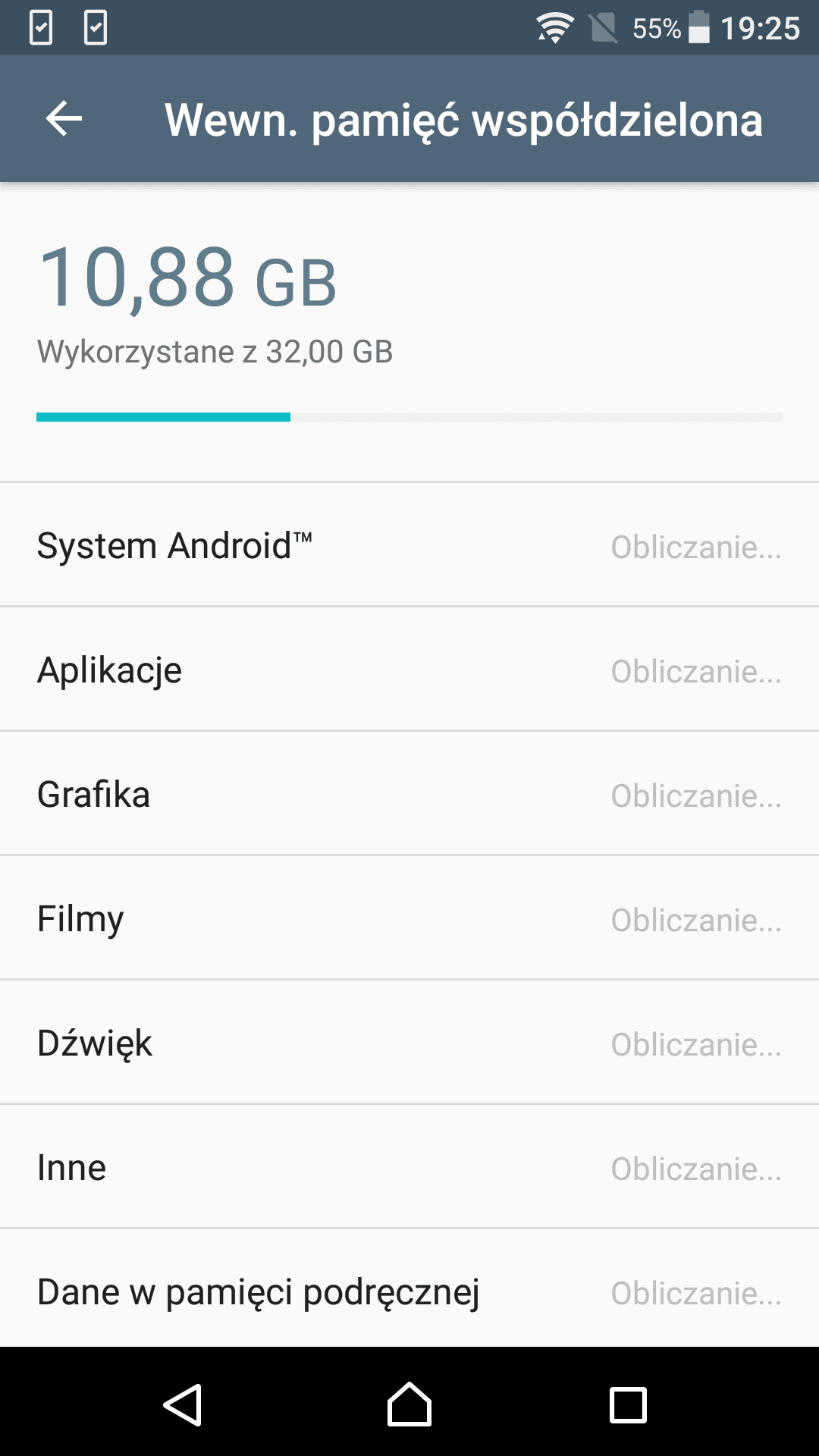Image resolution: width=819 pixels, height=1456 pixels.
Task: Tap the back arrow in the app bar
Action: point(64,119)
